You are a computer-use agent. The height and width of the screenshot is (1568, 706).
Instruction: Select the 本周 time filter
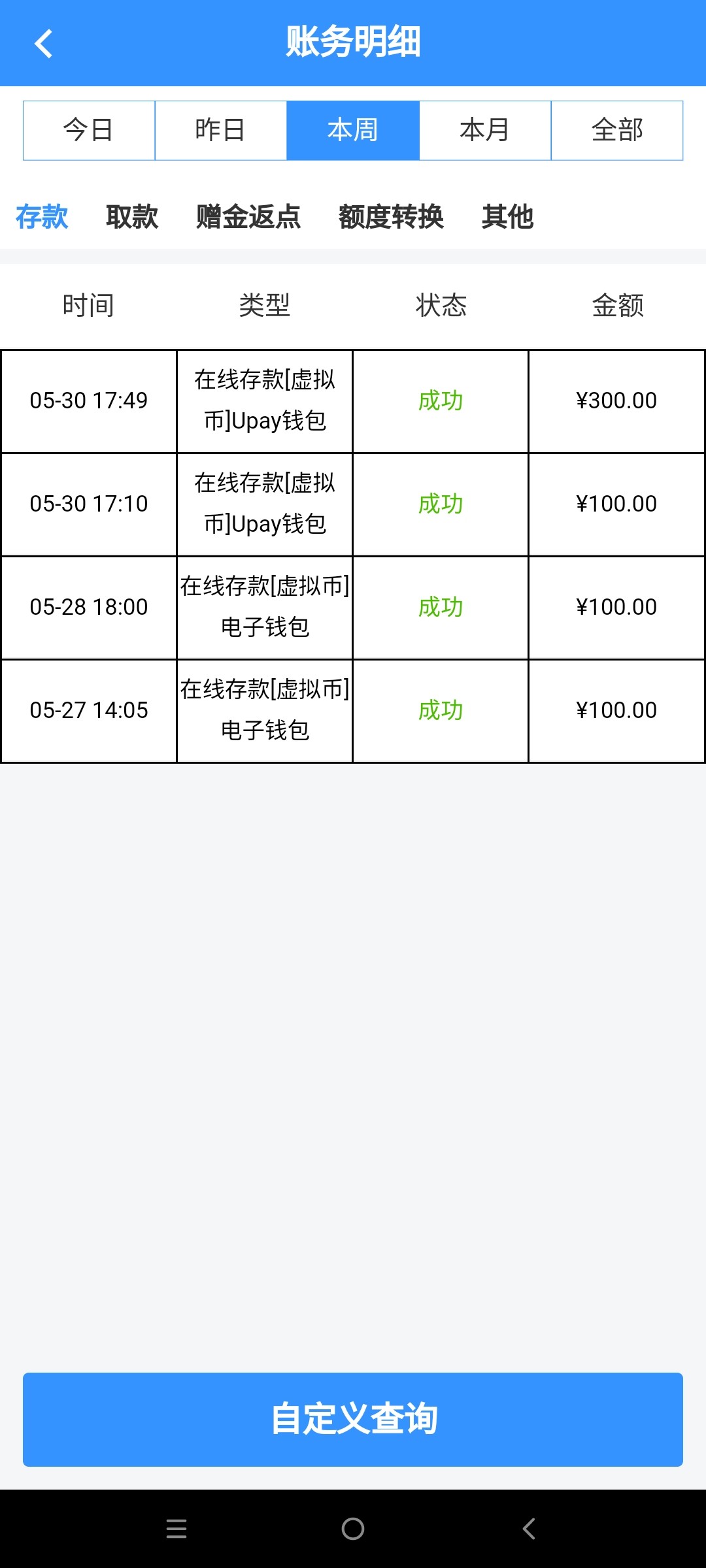353,130
